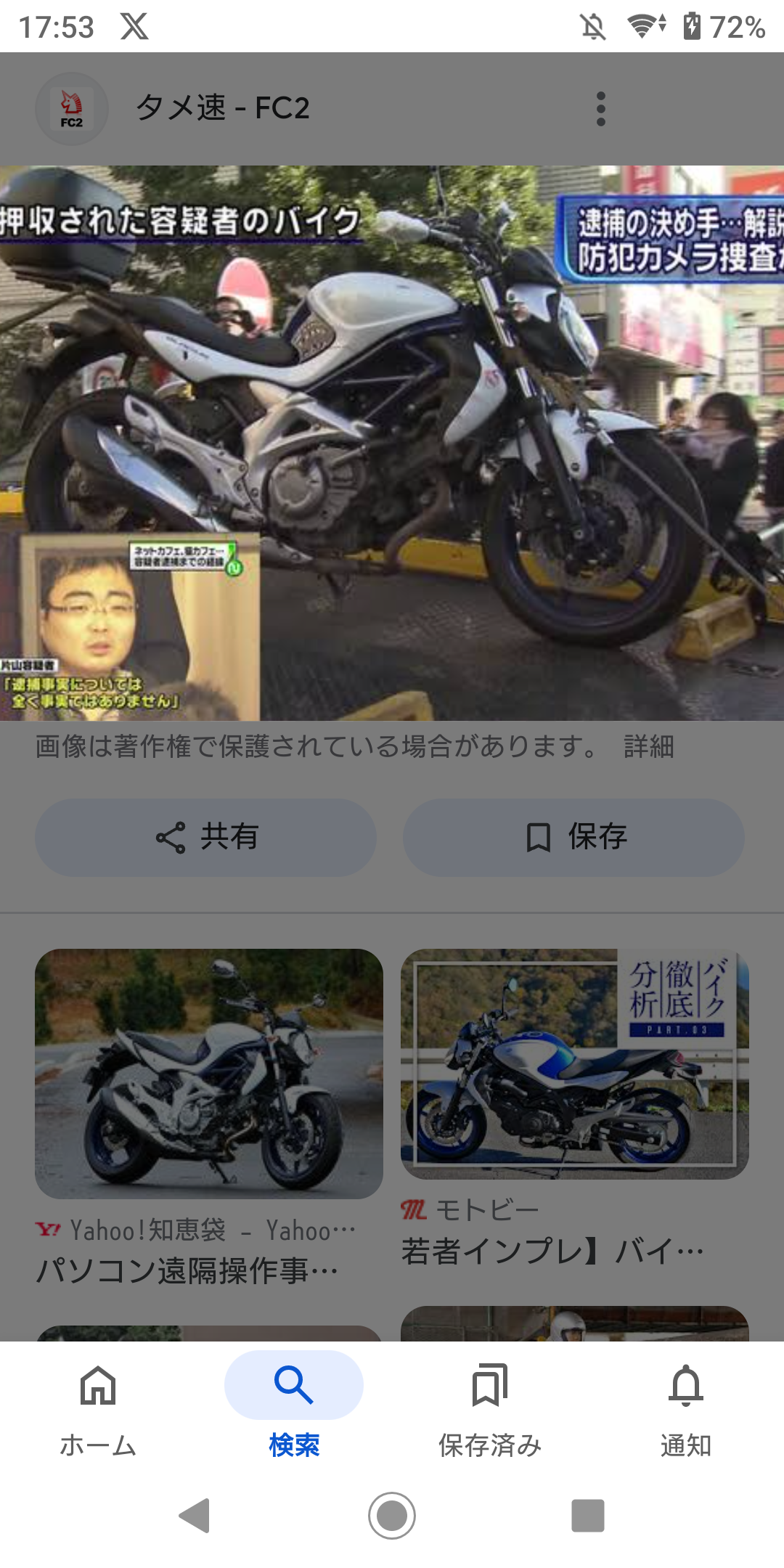Open the Yahoo!知恵袋 related image
This screenshot has height=1568, width=784.
209,1074
